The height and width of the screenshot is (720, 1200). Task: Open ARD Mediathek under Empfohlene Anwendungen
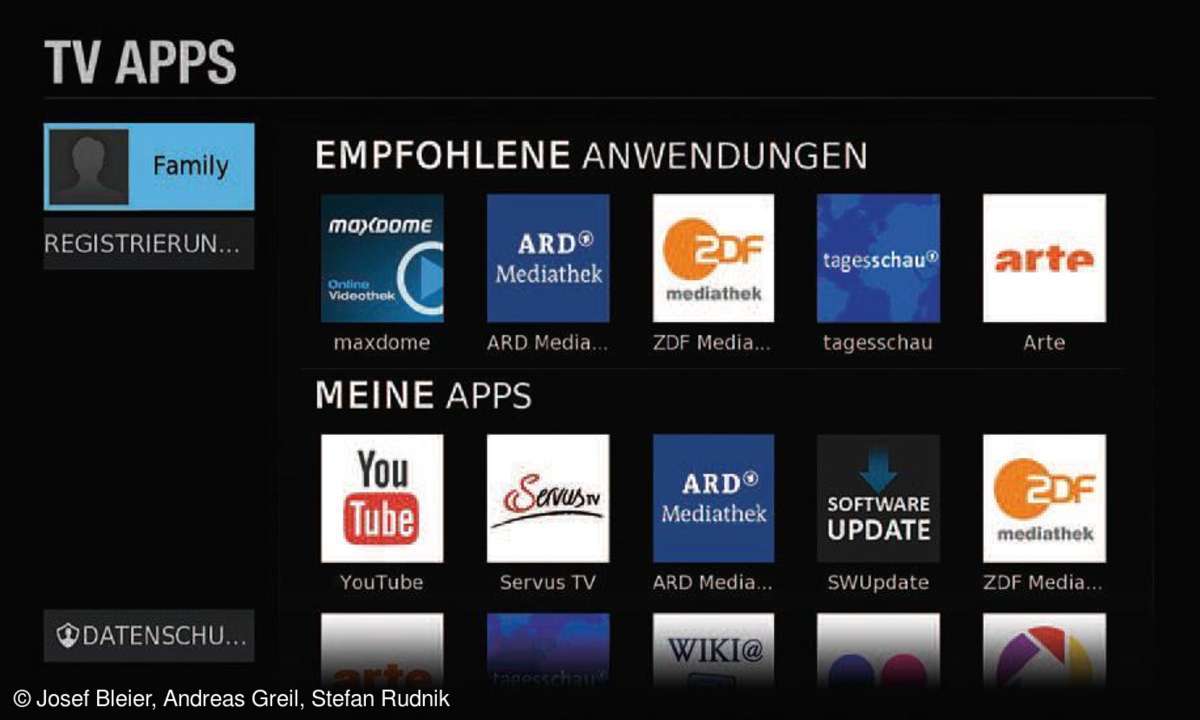pyautogui.click(x=548, y=258)
